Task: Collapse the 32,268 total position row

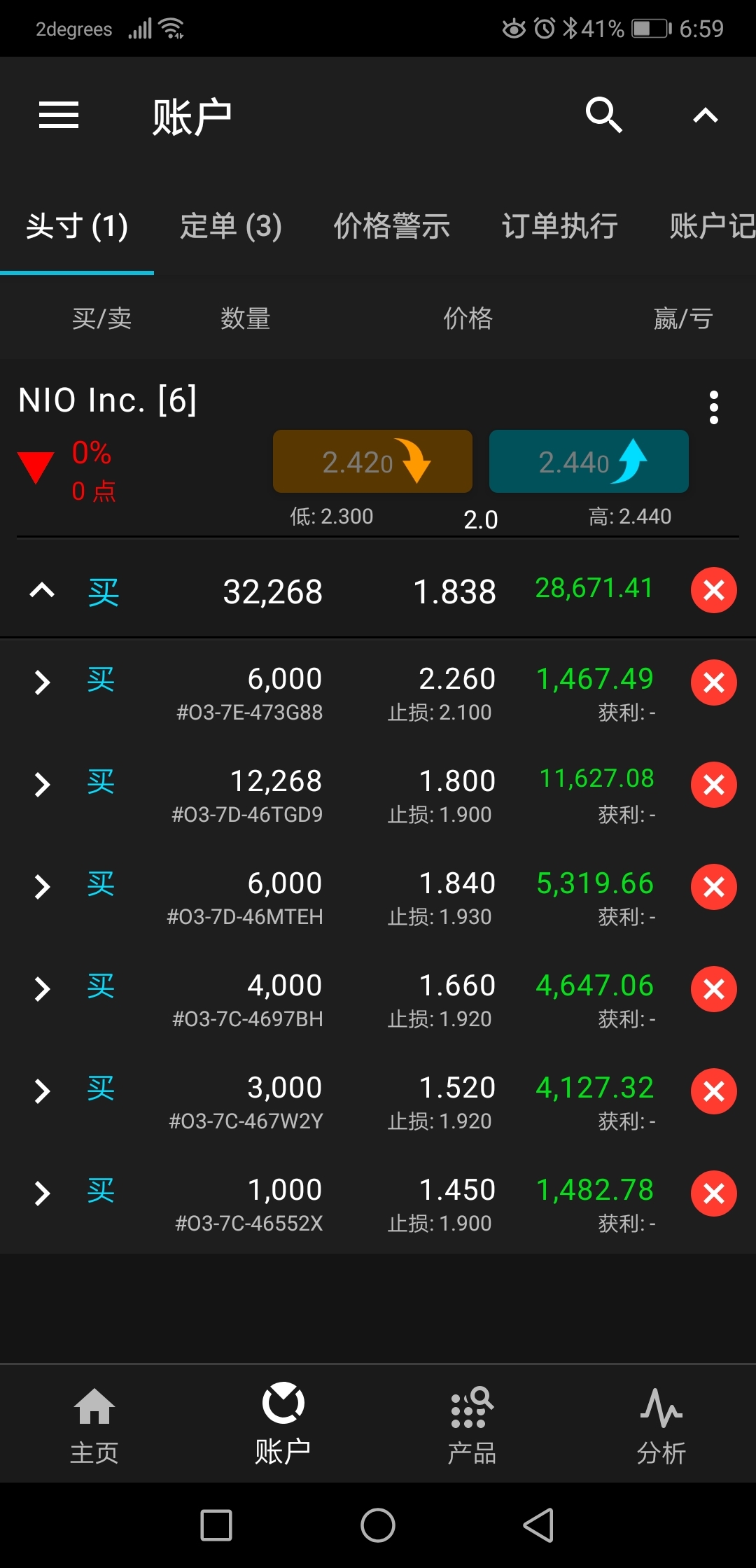Action: pos(42,591)
